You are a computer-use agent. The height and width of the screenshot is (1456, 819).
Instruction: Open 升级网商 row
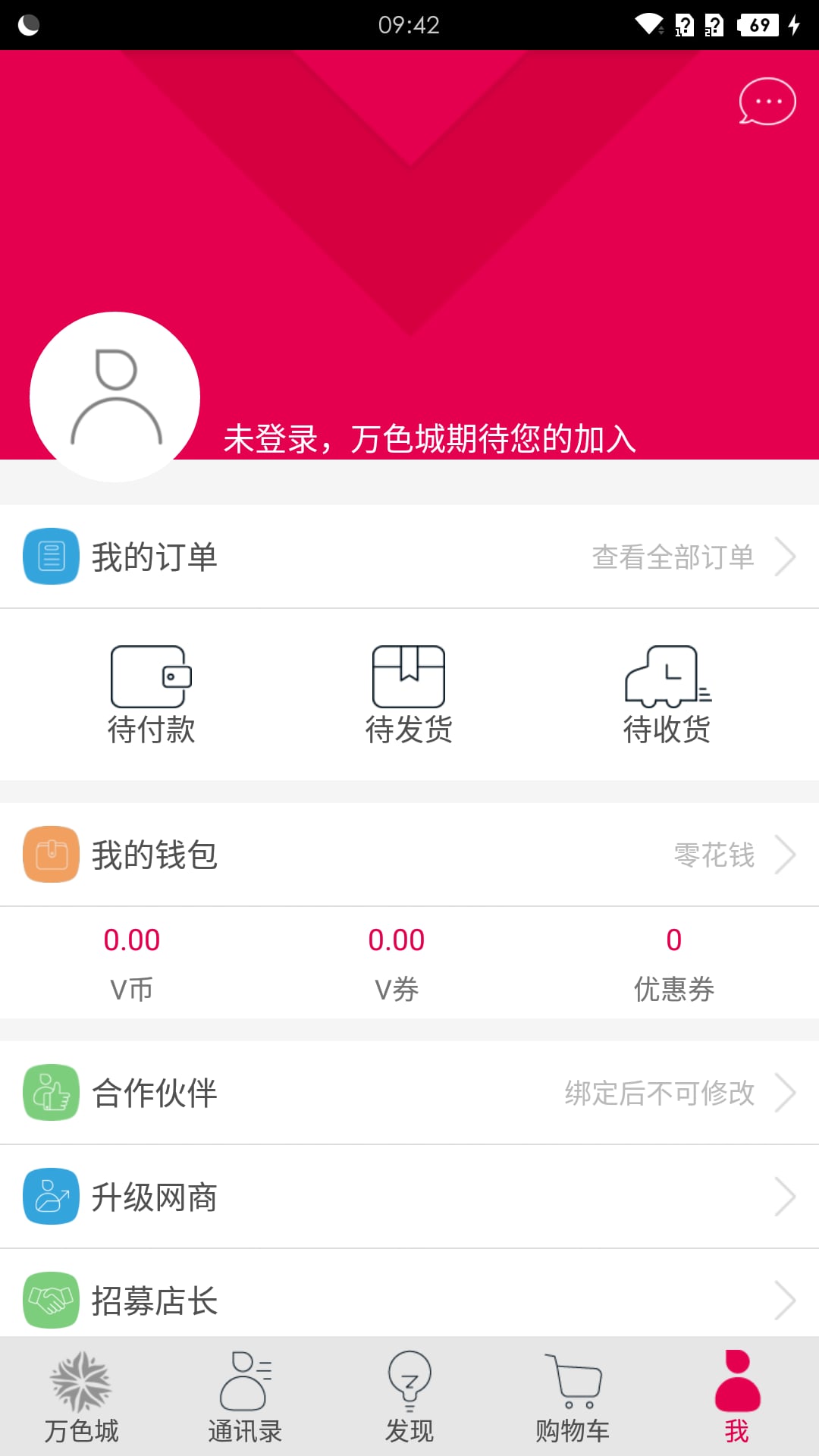[x=409, y=1197]
